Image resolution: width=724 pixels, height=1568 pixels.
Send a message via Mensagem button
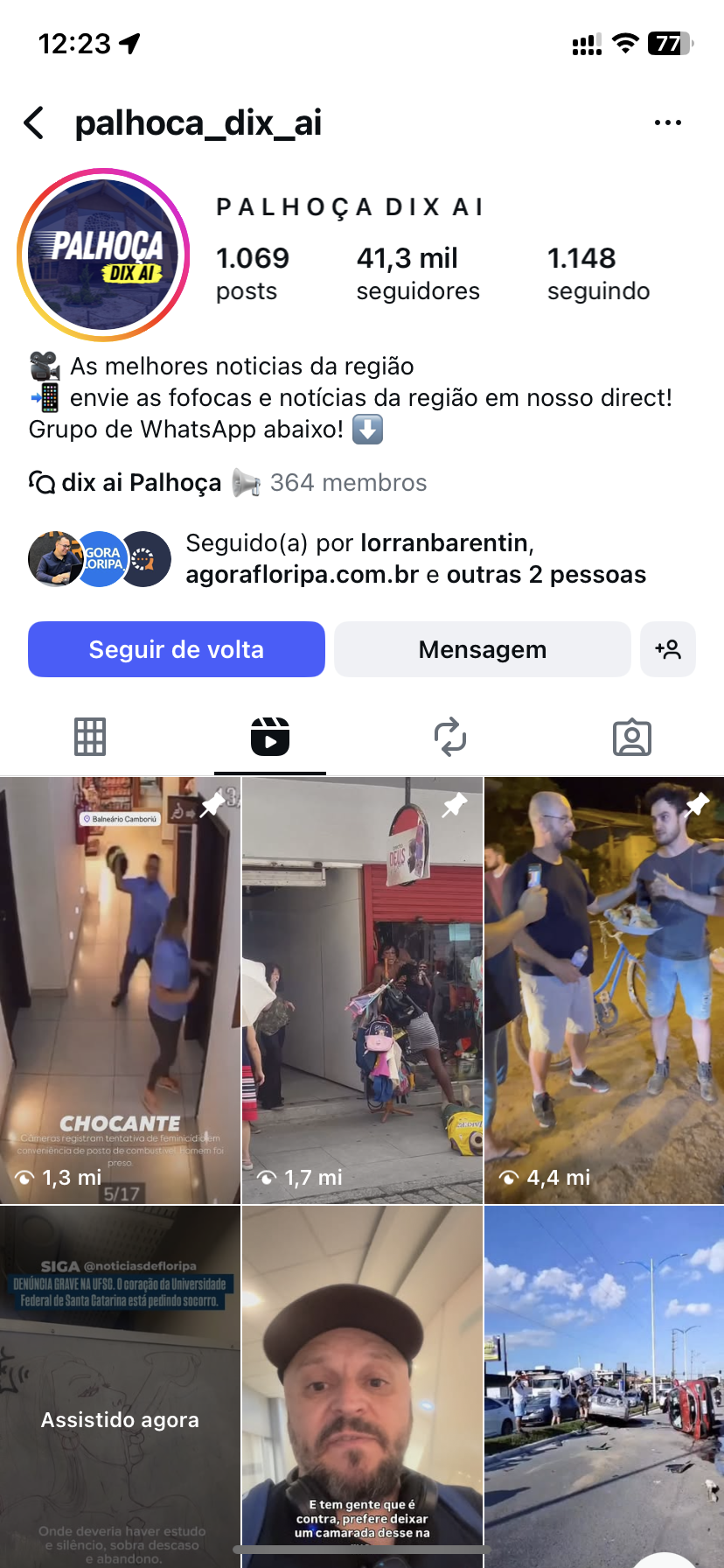click(482, 649)
